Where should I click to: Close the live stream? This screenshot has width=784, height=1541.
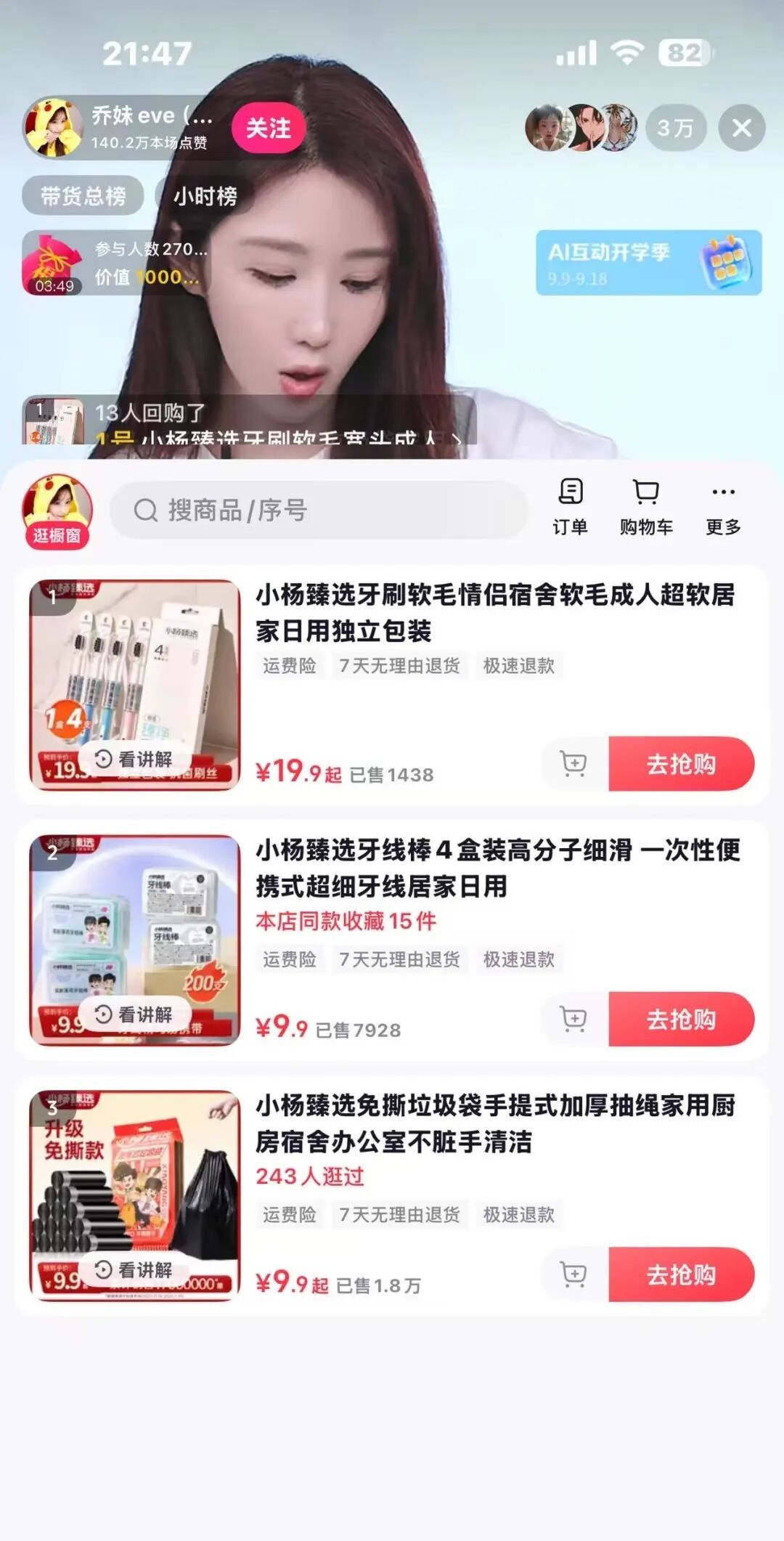tap(741, 129)
